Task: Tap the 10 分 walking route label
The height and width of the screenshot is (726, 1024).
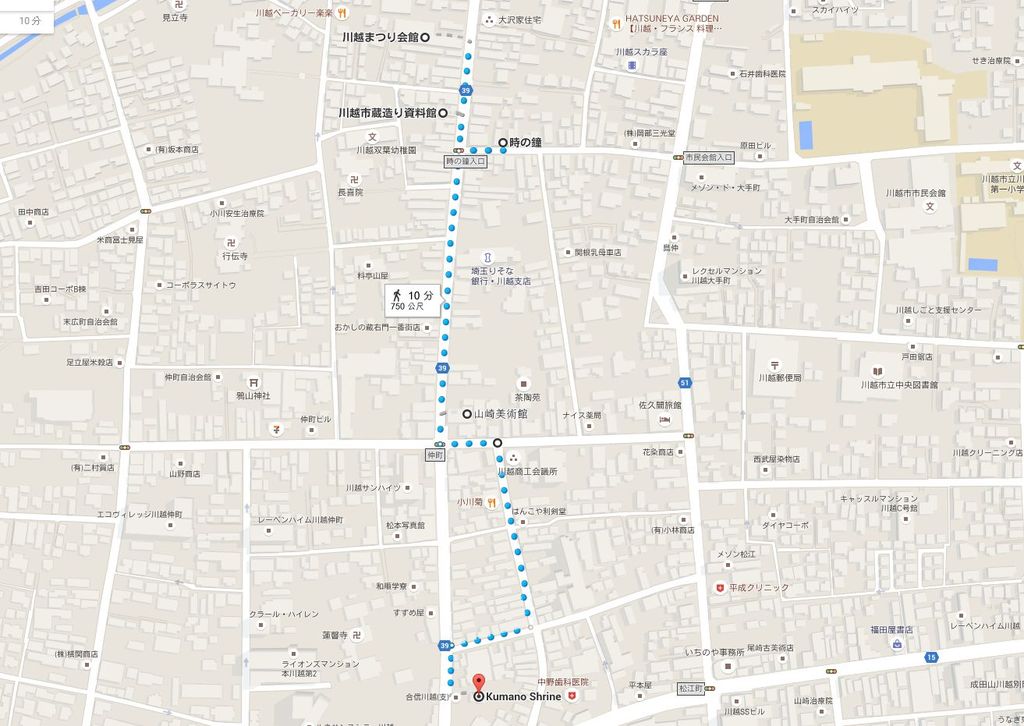Action: click(x=412, y=300)
